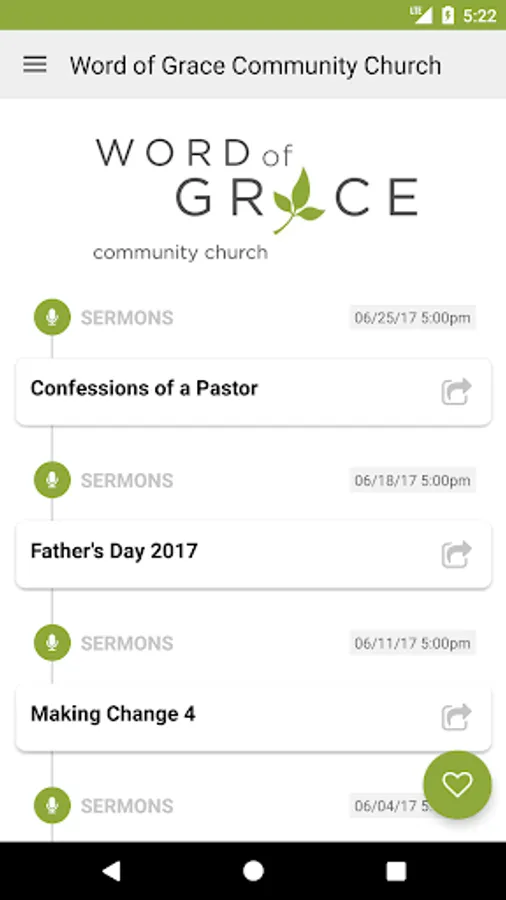Go back with the system back button
Screen dimensions: 506x900
[x=111, y=871]
